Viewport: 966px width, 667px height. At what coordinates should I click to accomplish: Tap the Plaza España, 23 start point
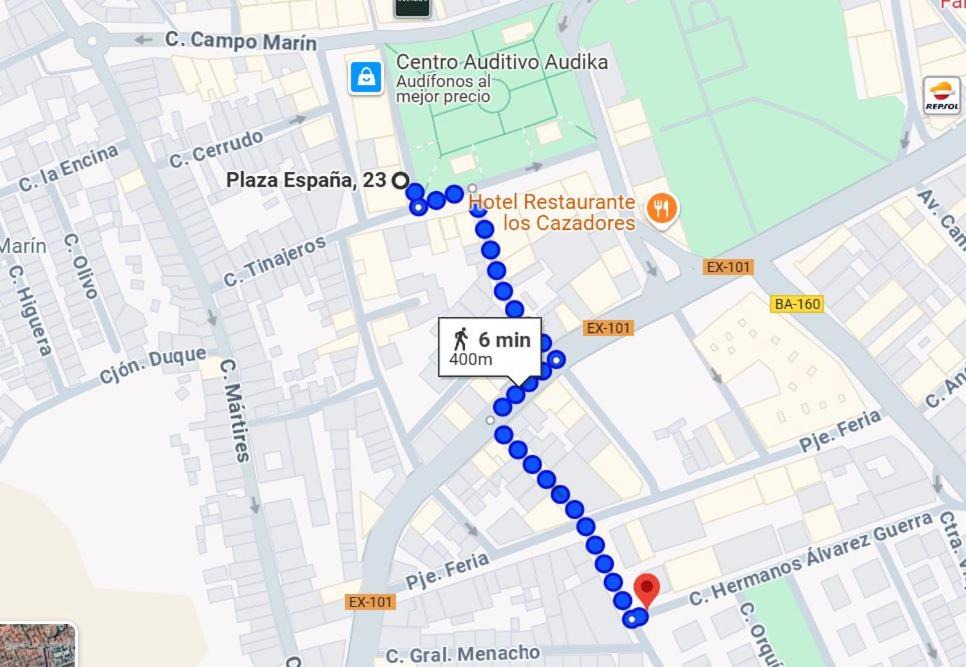pyautogui.click(x=400, y=181)
